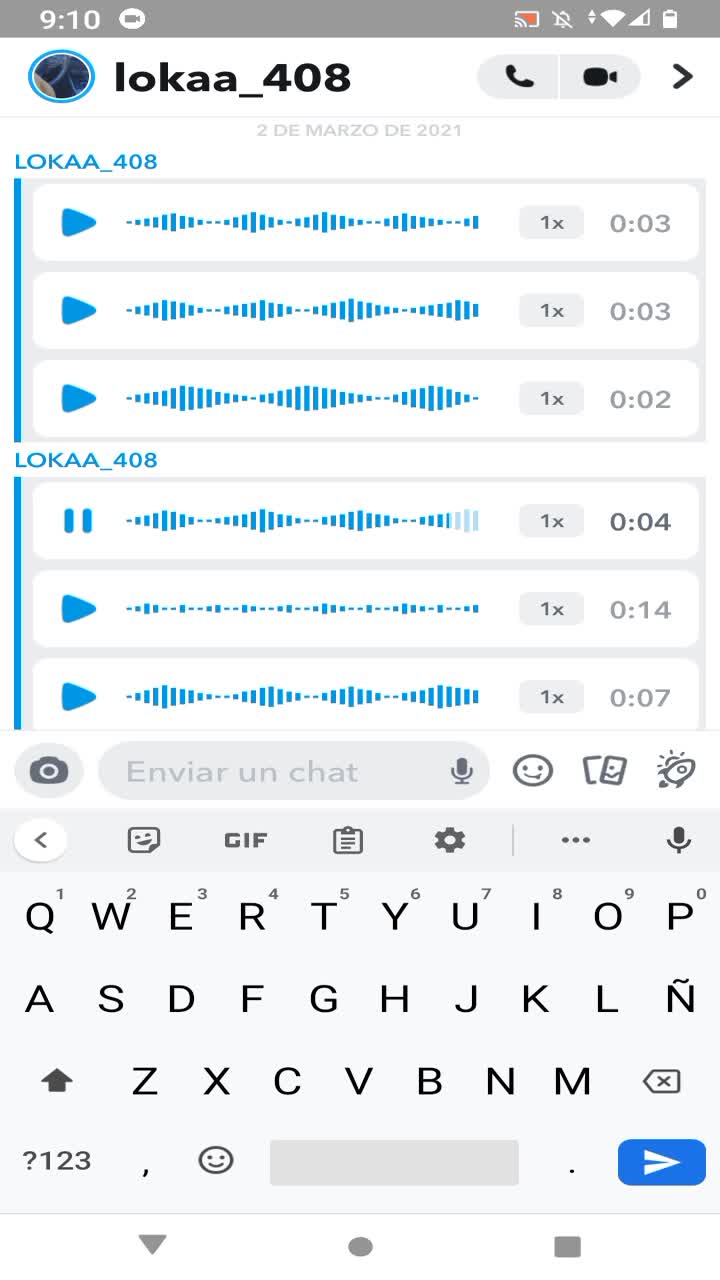Image resolution: width=720 pixels, height=1280 pixels.
Task: Pause the playing 0:04 voice note
Action: coord(78,521)
